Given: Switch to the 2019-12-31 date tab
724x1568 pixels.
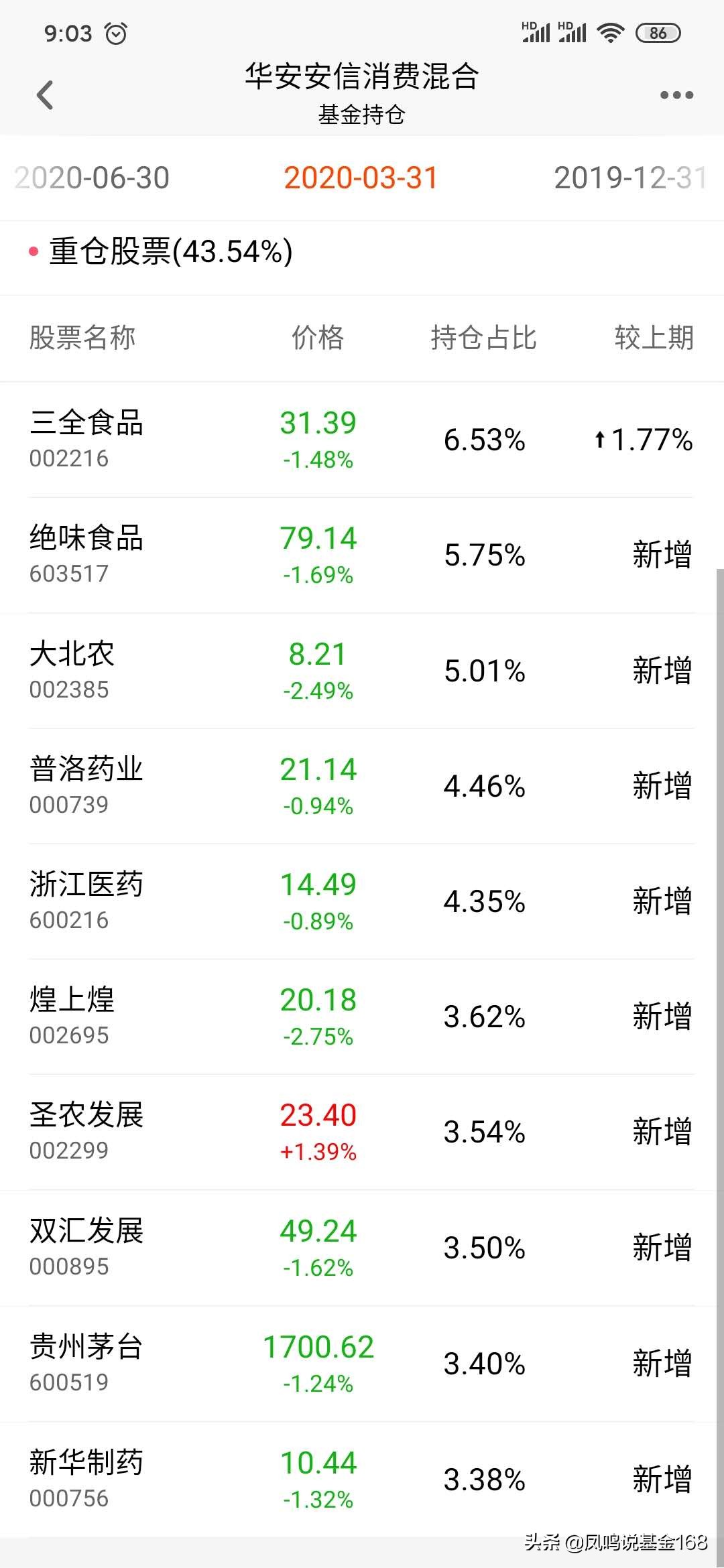Looking at the screenshot, I should [629, 178].
